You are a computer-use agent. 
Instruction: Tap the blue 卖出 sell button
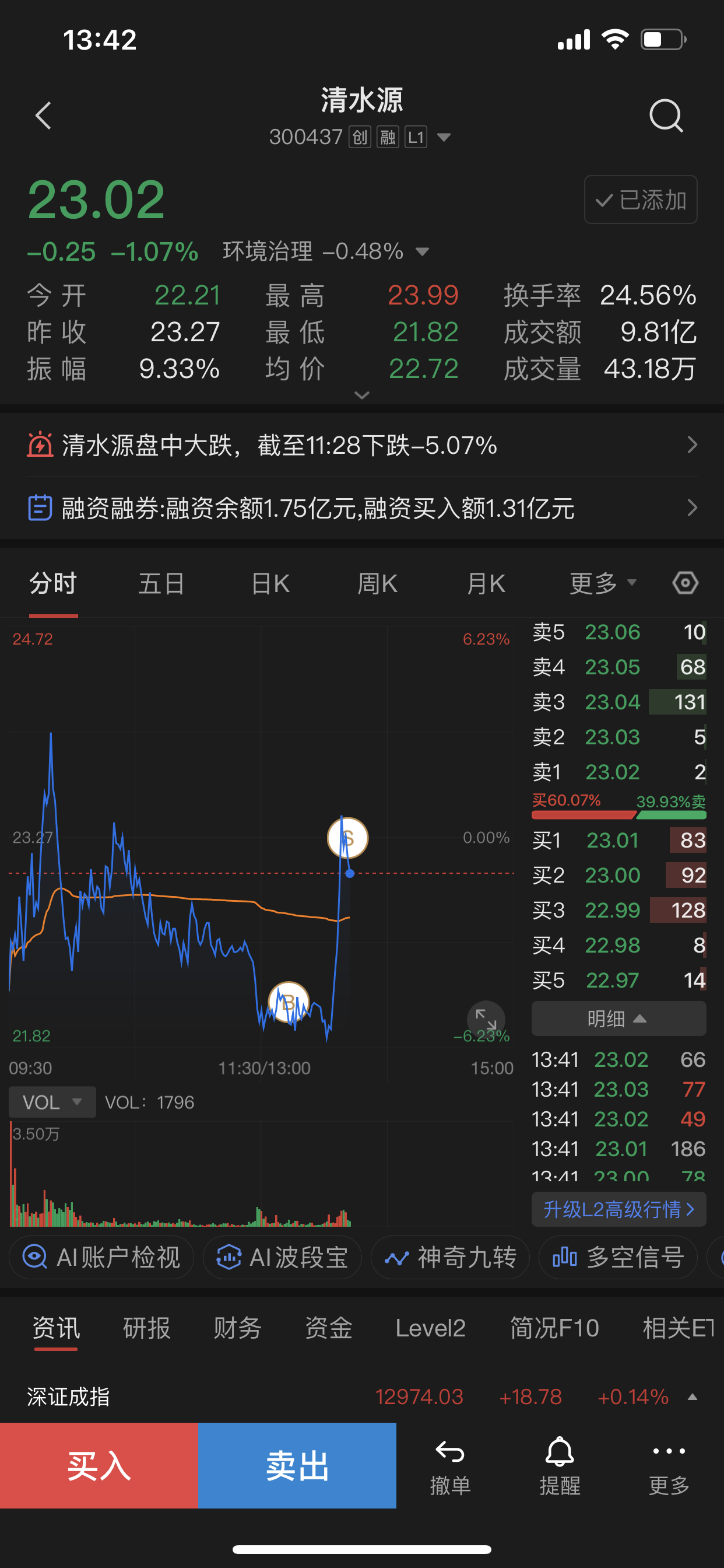pyautogui.click(x=297, y=1465)
